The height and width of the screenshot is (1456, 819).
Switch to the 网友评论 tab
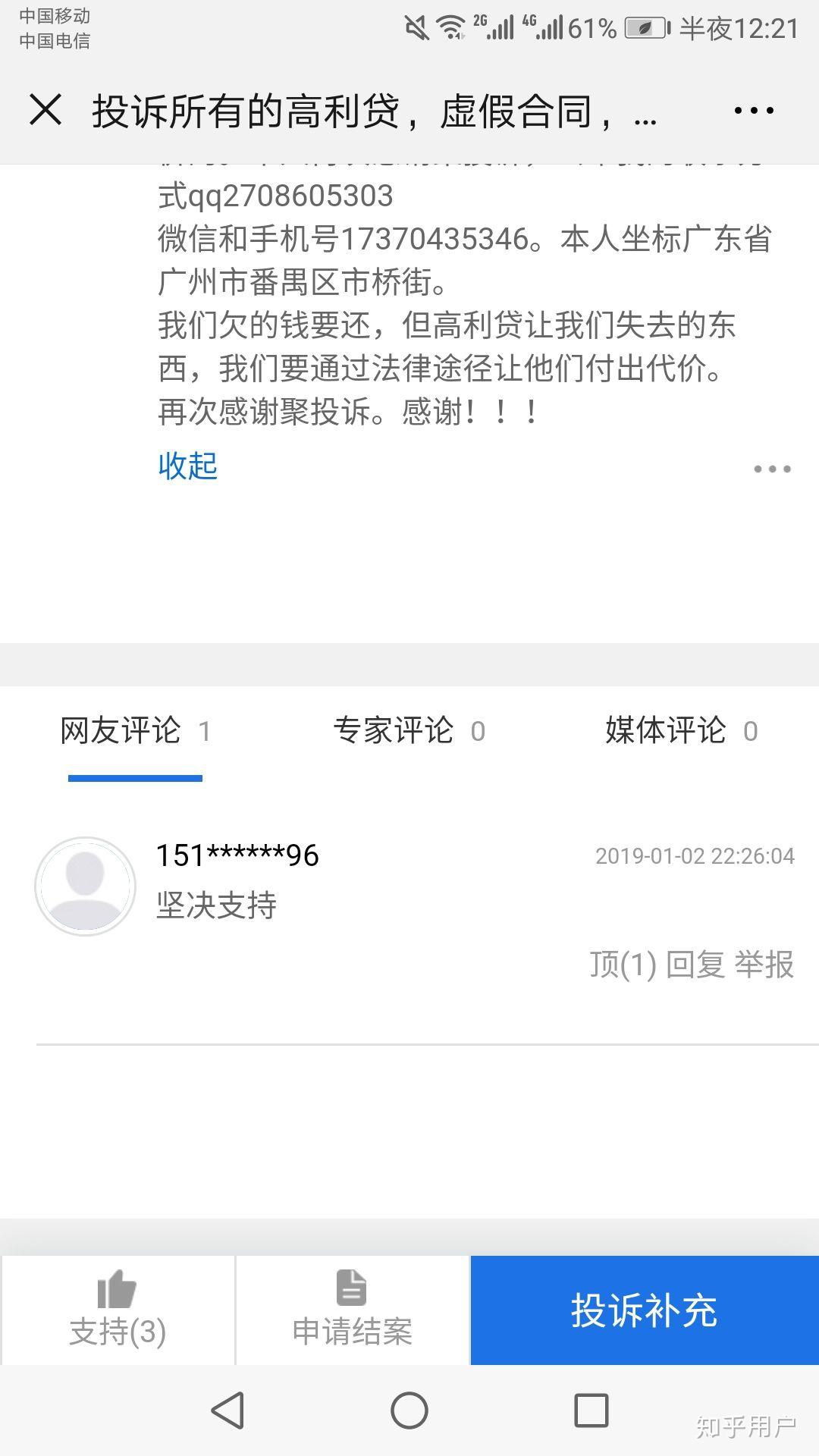click(x=135, y=731)
